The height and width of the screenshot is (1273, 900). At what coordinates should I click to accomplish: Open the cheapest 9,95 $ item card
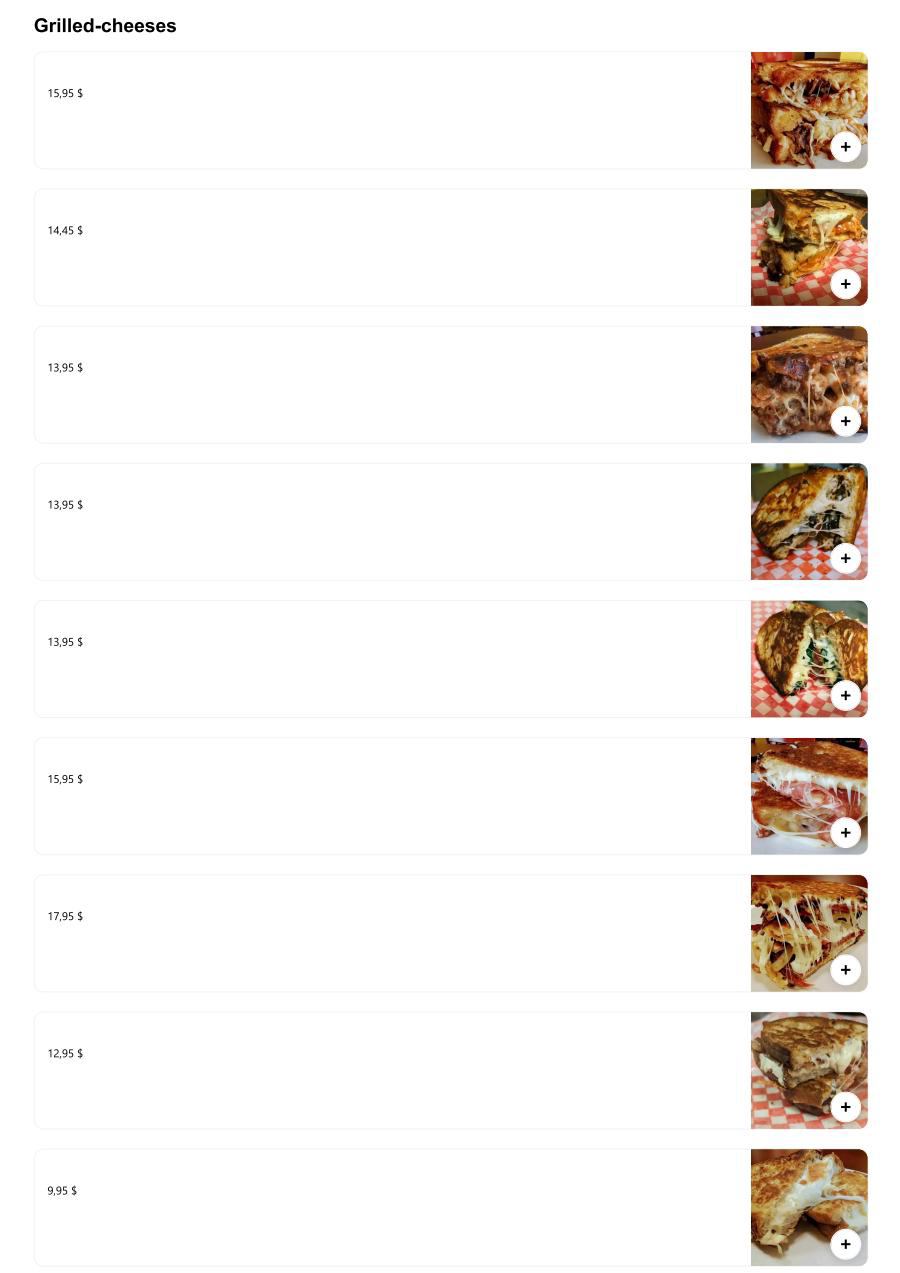(x=390, y=1207)
